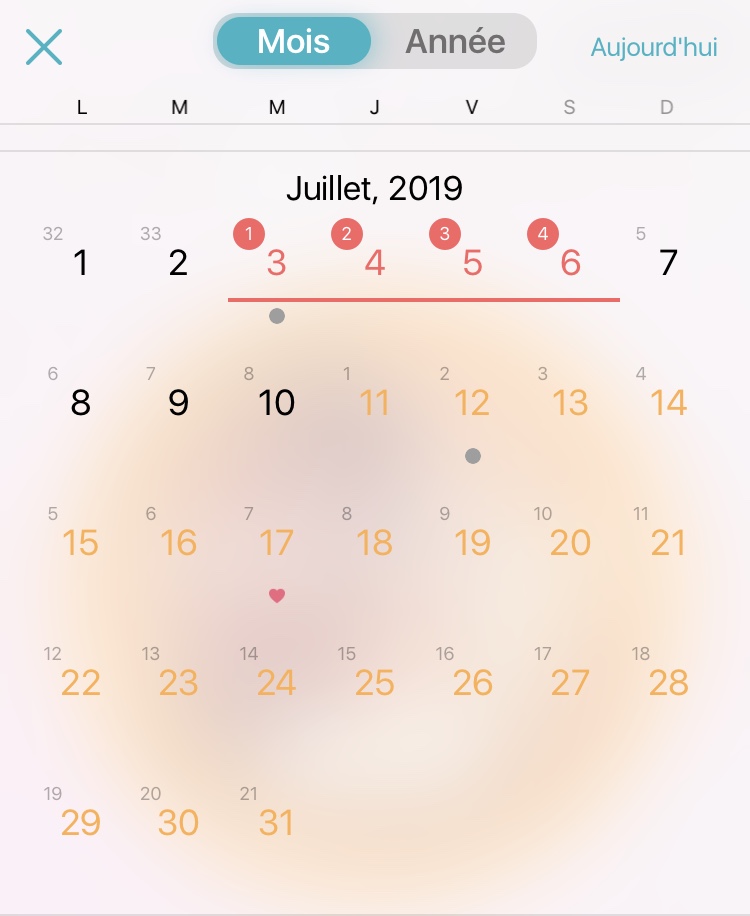Select July 24 in the calendar
The image size is (750, 916).
pyautogui.click(x=276, y=683)
